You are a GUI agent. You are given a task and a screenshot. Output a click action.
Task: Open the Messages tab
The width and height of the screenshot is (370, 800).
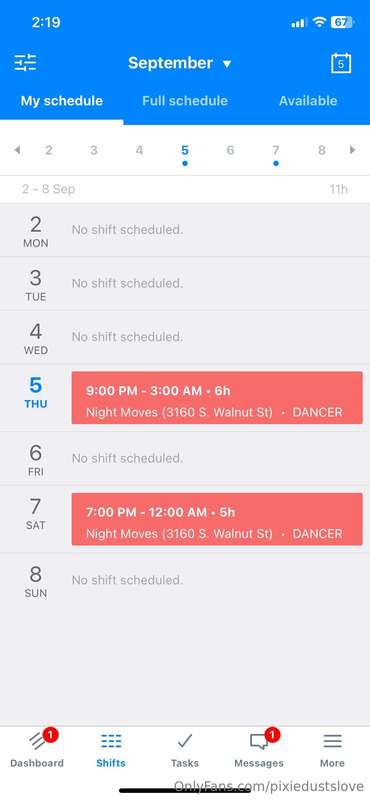pyautogui.click(x=259, y=748)
